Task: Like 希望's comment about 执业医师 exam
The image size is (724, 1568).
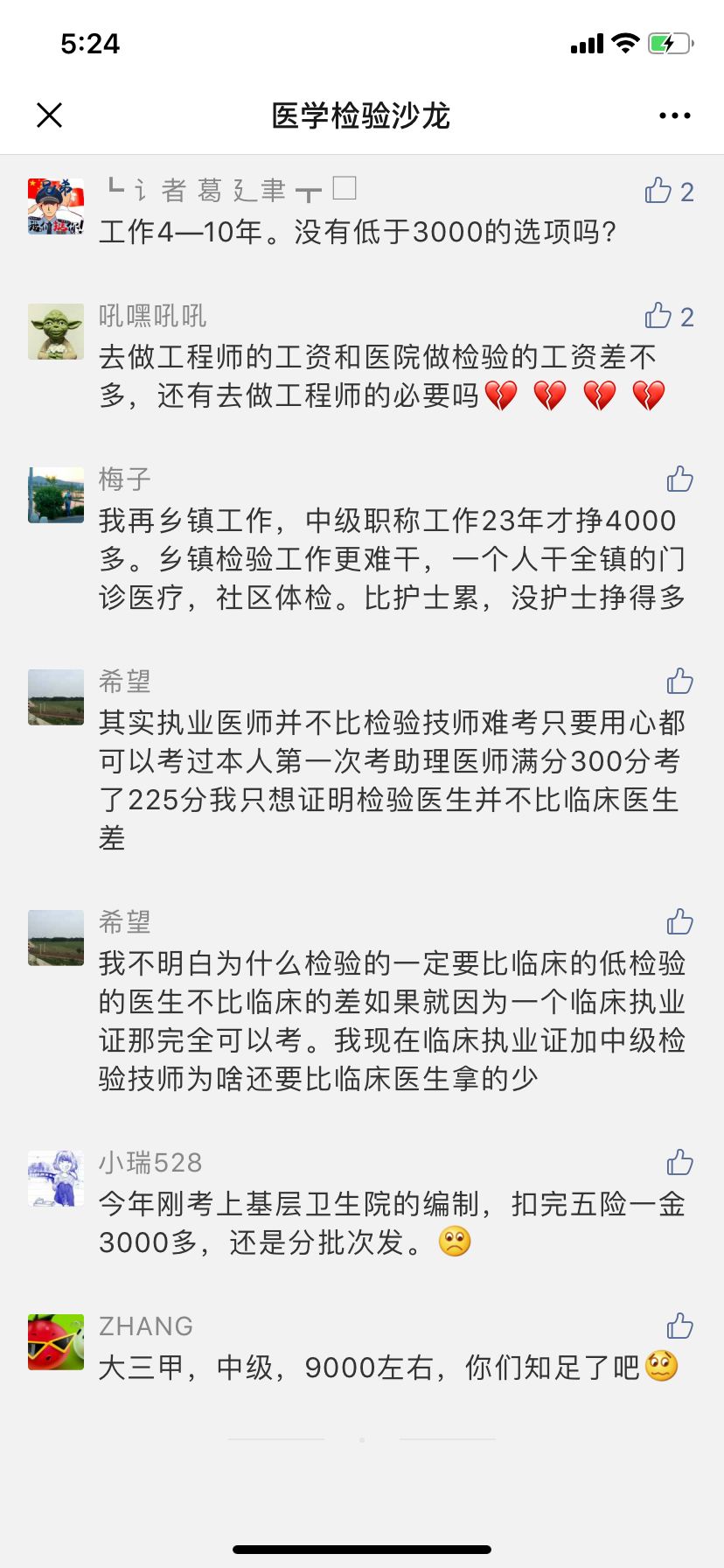Action: (679, 681)
